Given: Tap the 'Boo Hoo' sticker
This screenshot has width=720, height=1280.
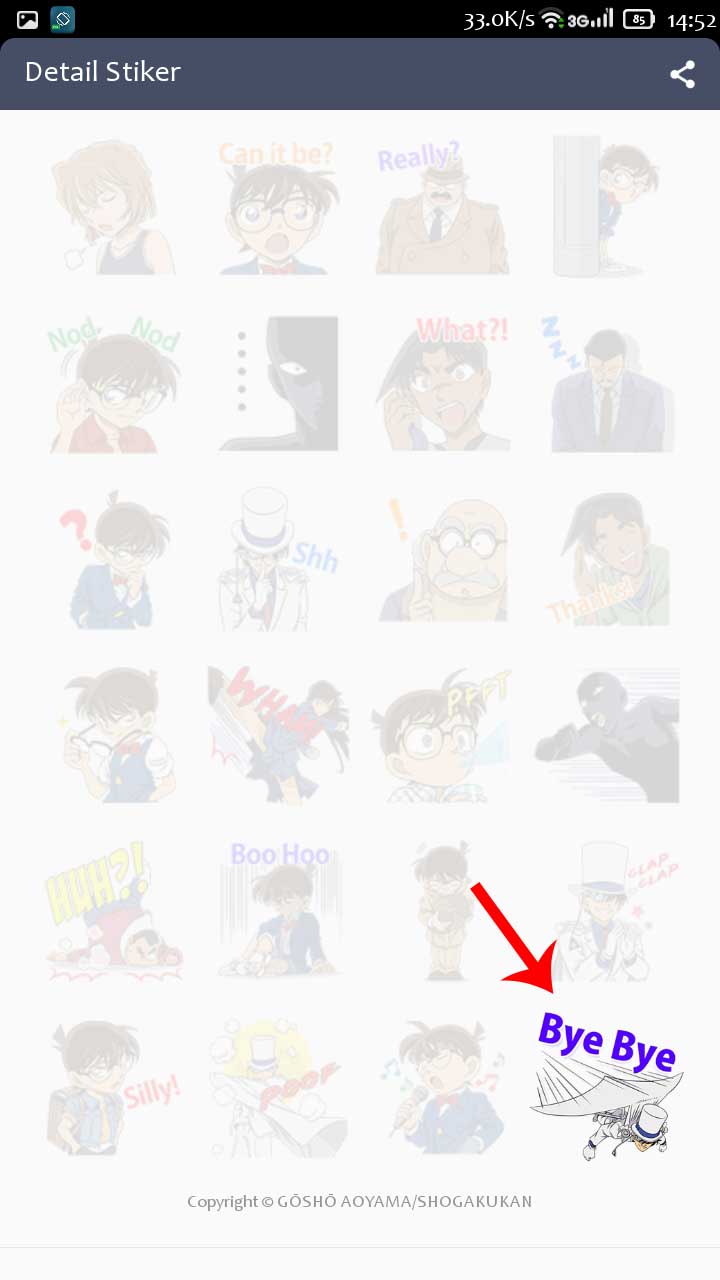Looking at the screenshot, I should (x=276, y=910).
